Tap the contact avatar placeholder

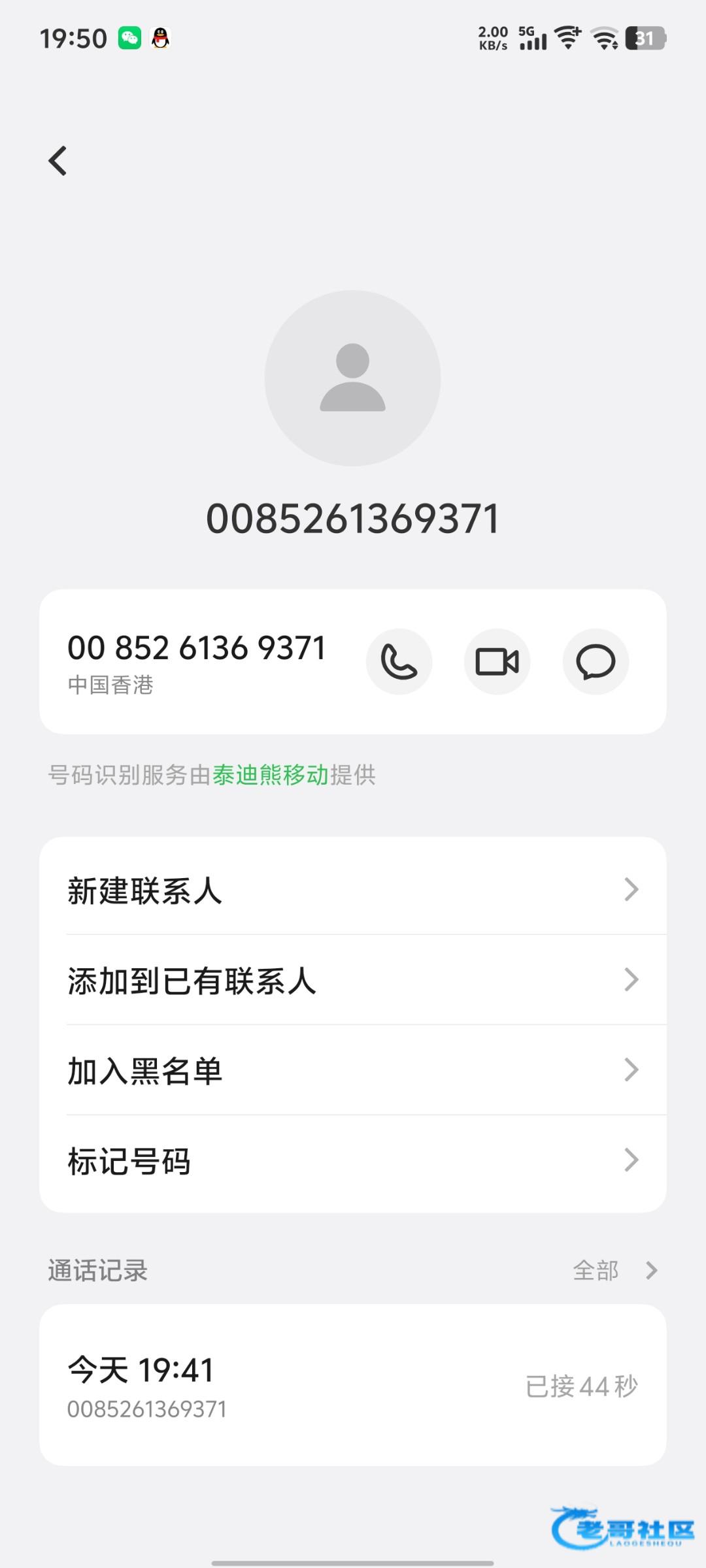coord(352,378)
